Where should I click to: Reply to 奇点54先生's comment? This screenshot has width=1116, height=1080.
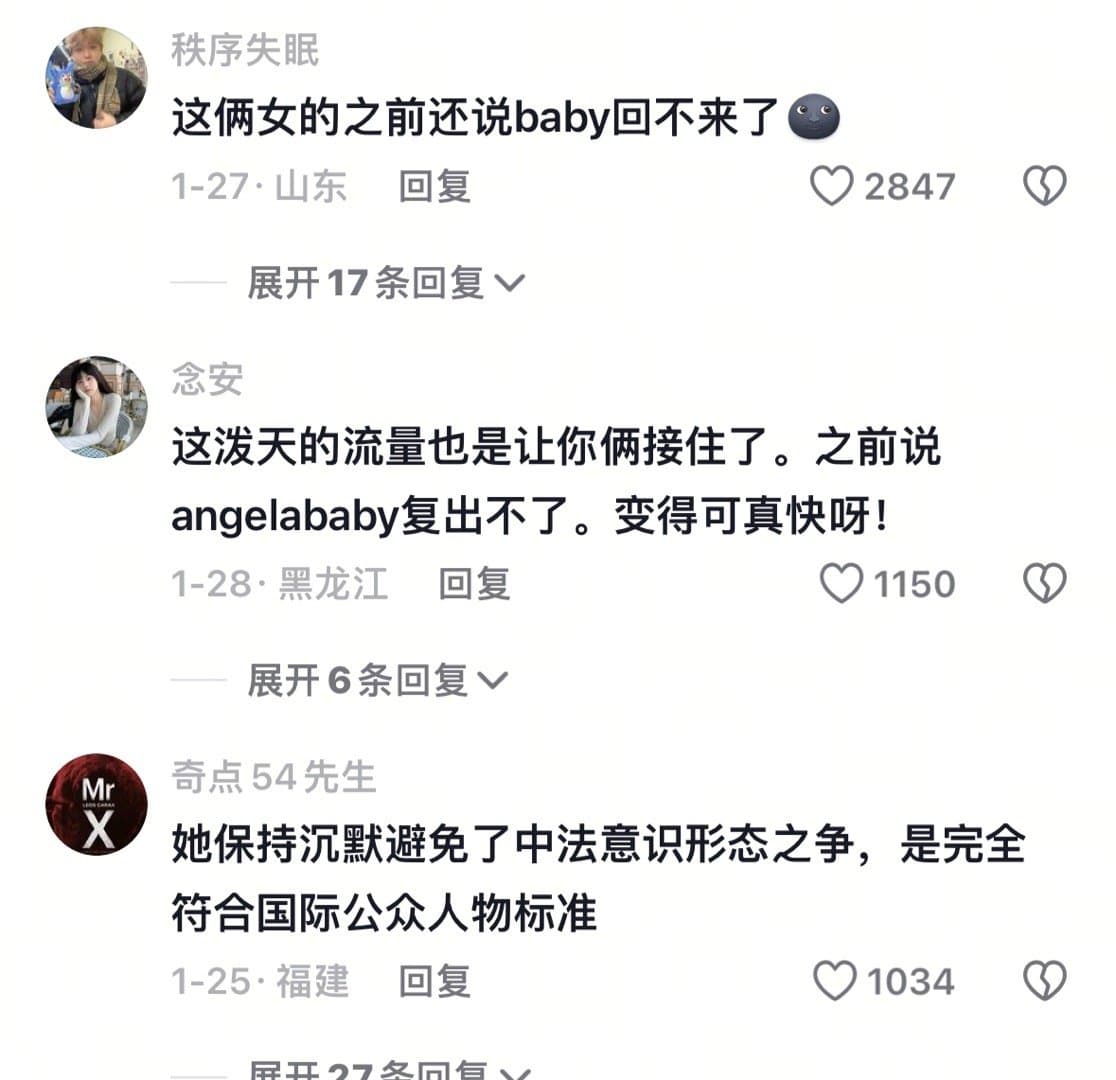coord(434,981)
